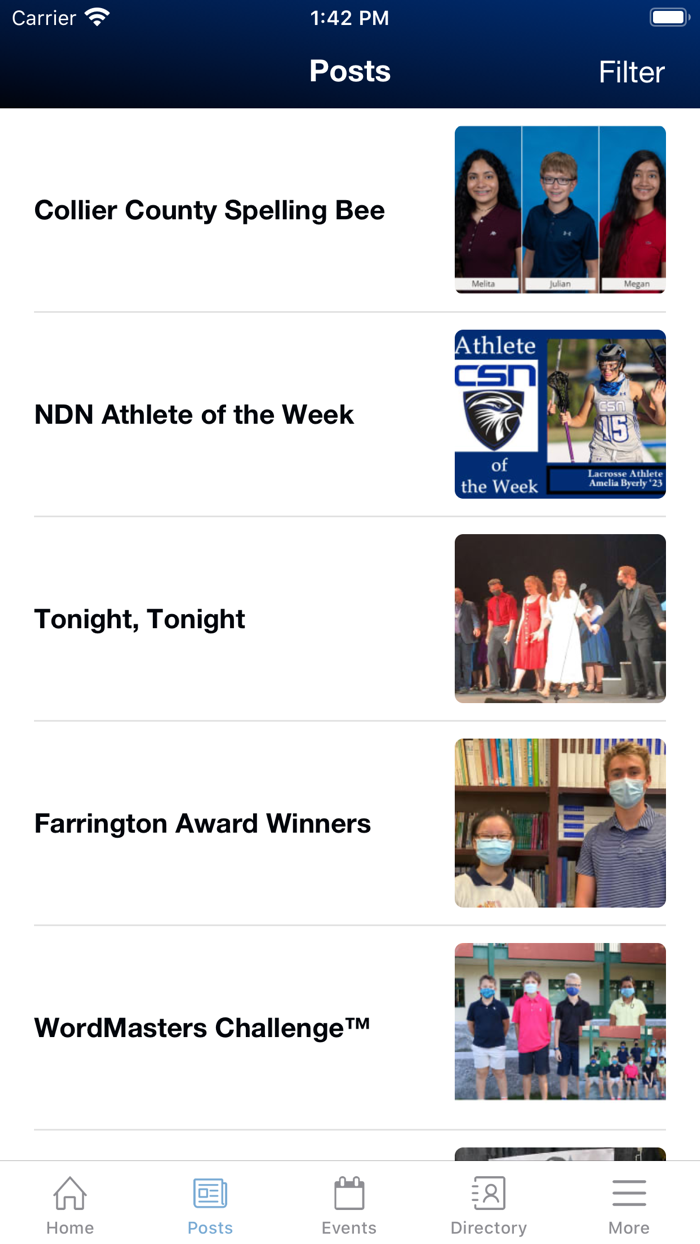Image resolution: width=700 pixels, height=1244 pixels.
Task: Open the WordMasters Challenge post
Action: coord(350,1027)
